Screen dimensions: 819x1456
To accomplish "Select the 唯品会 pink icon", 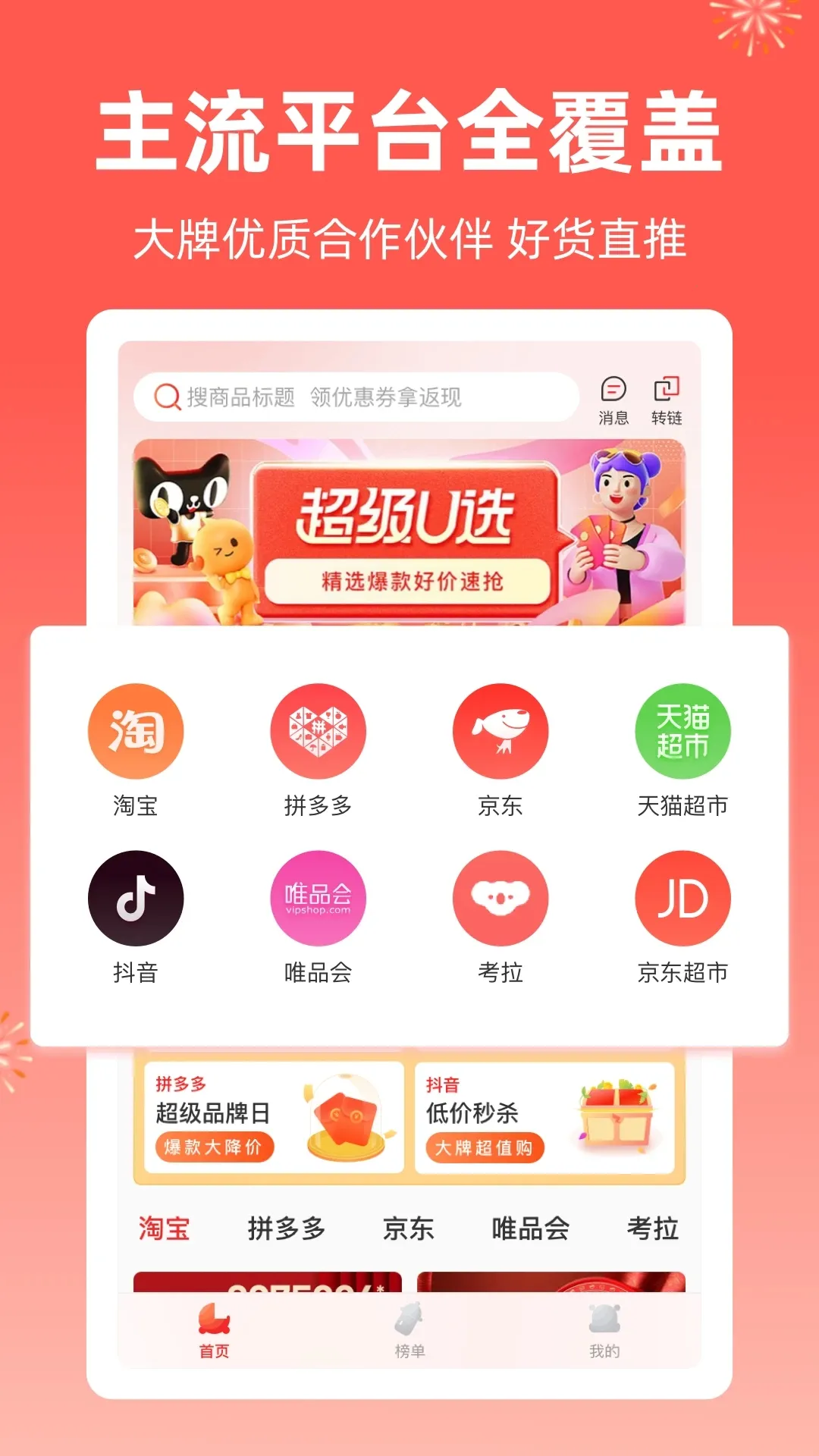I will click(x=318, y=897).
